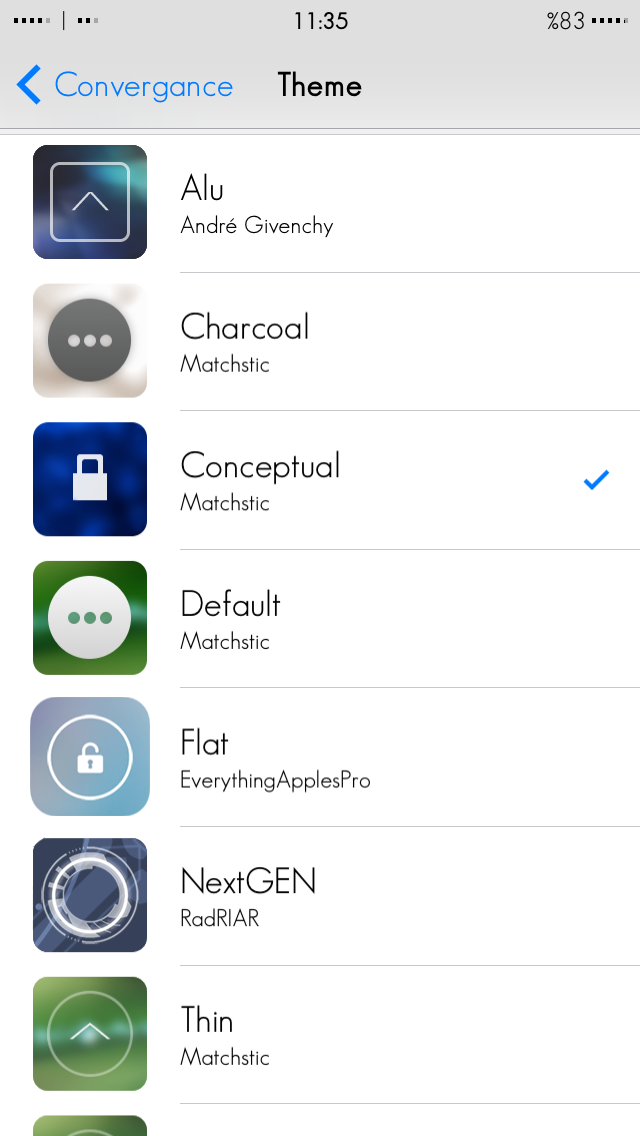
Task: Choose the Thin theme
Action: (x=320, y=1035)
